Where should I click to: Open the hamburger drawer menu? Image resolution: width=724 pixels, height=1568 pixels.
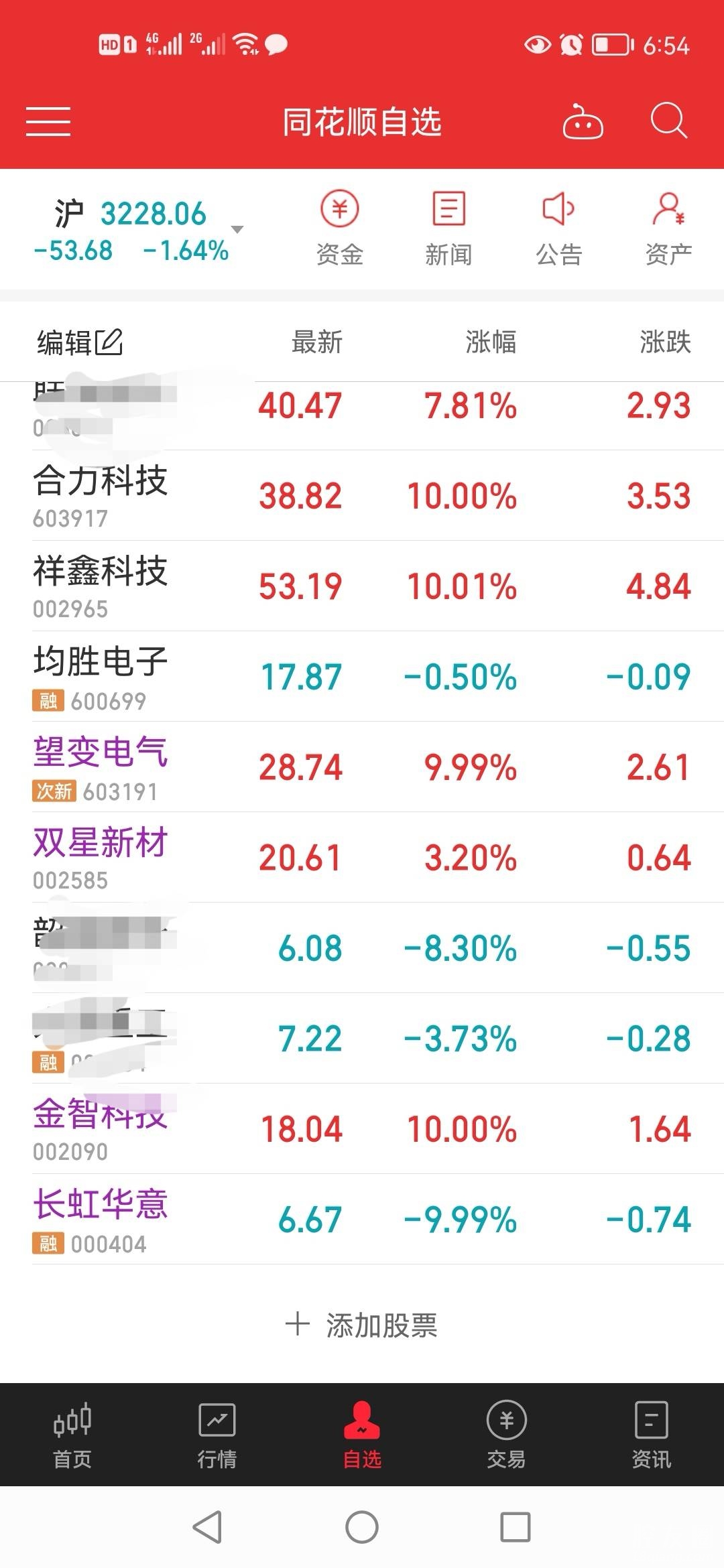[x=48, y=121]
